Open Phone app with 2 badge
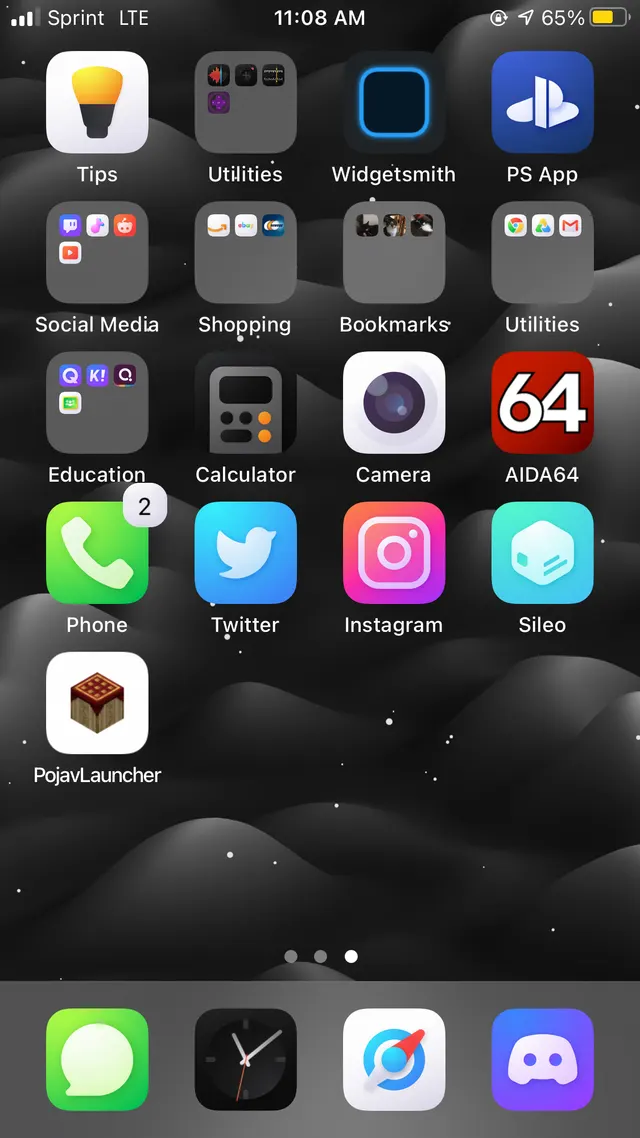Image resolution: width=640 pixels, height=1138 pixels. click(97, 553)
